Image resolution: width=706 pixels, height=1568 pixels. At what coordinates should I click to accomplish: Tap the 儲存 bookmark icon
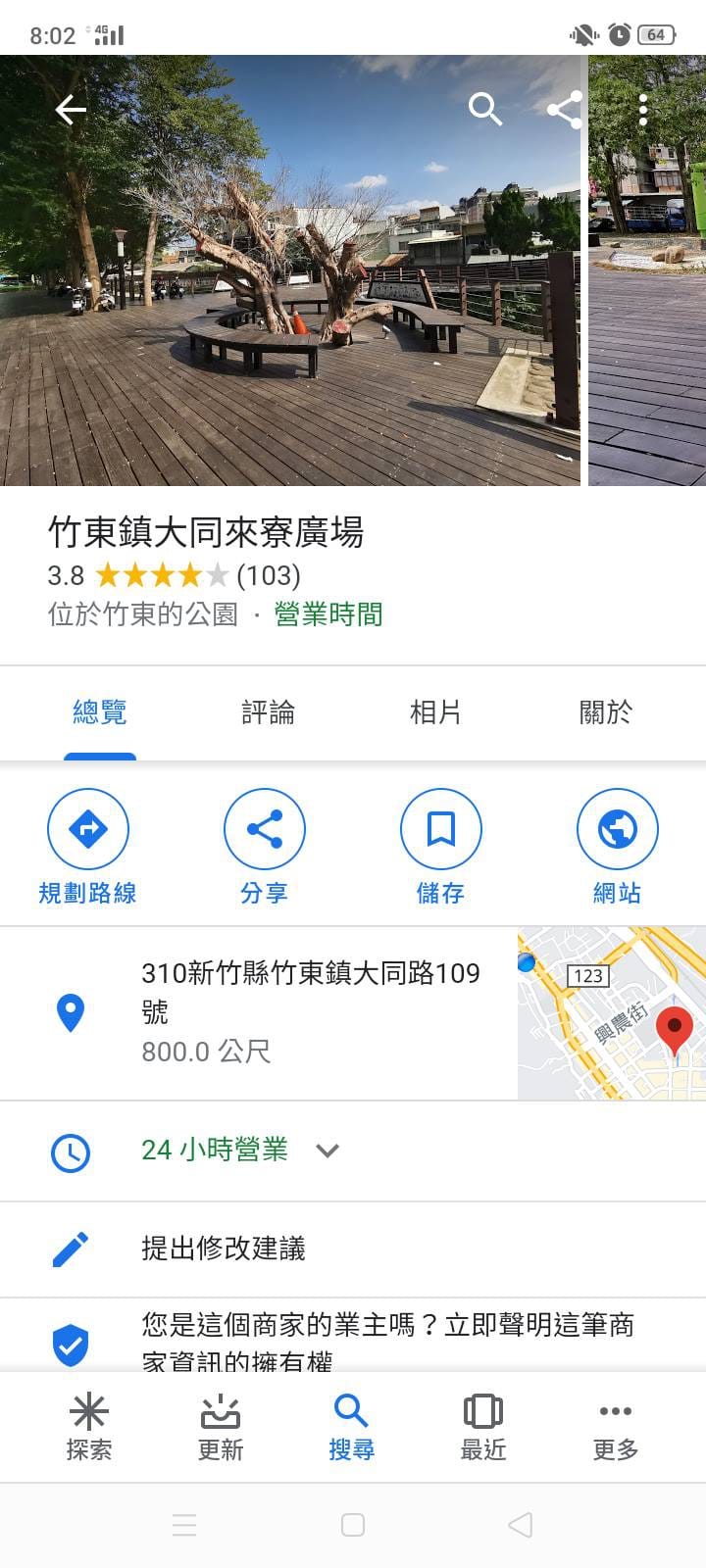[x=441, y=828]
